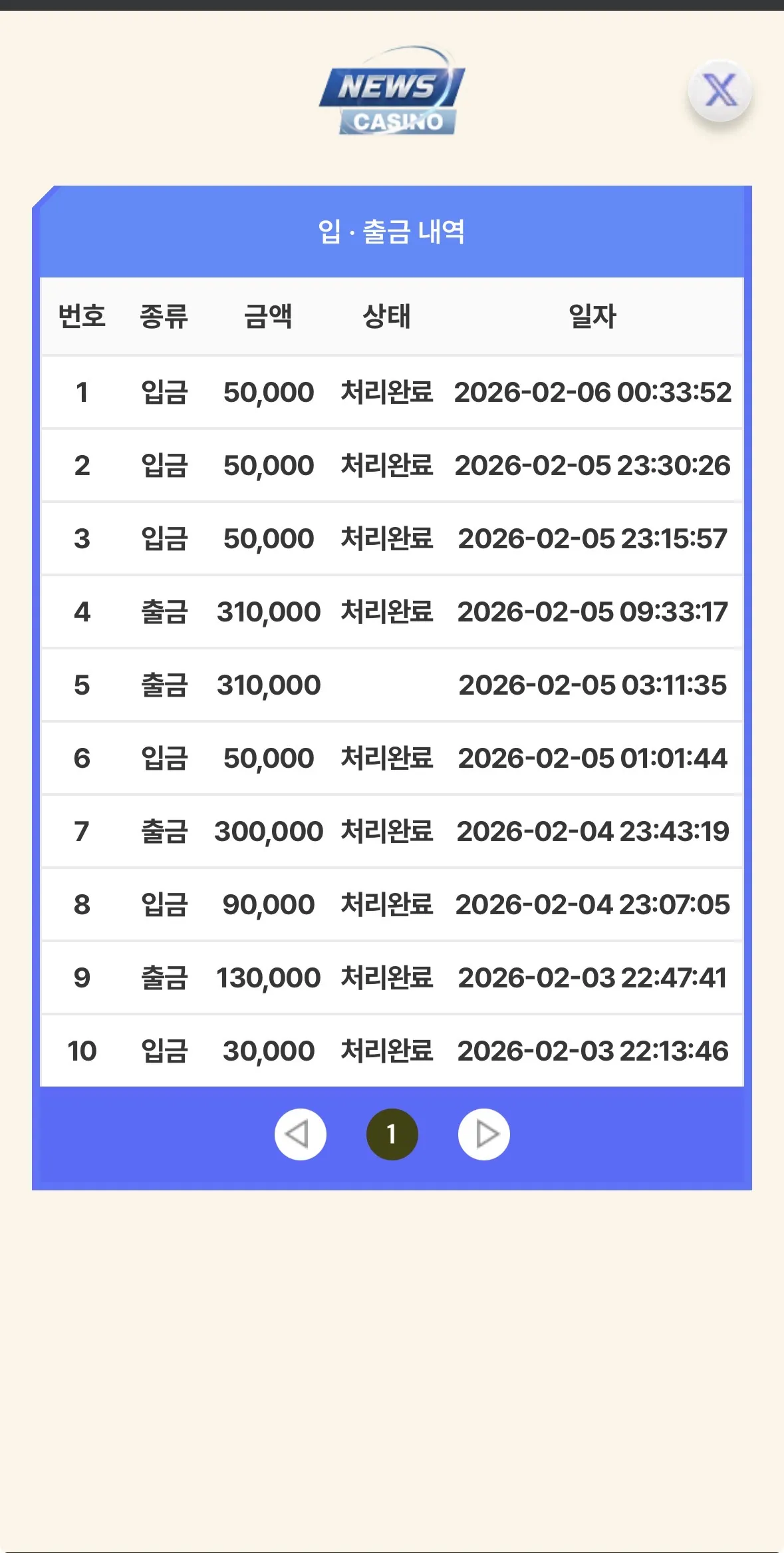Go to the previous page arrow

(x=301, y=1134)
